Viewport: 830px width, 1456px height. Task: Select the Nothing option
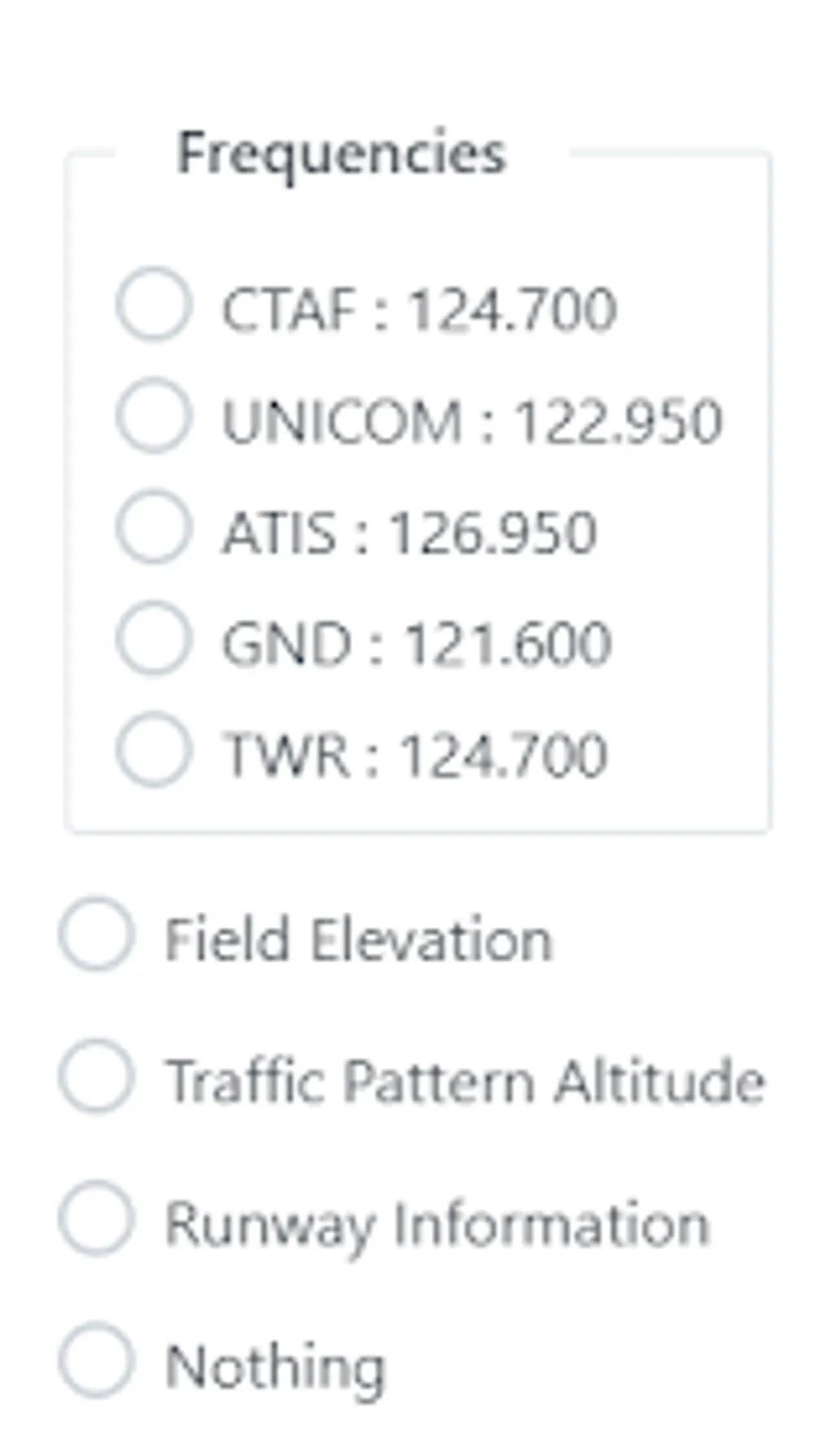pos(96,1360)
